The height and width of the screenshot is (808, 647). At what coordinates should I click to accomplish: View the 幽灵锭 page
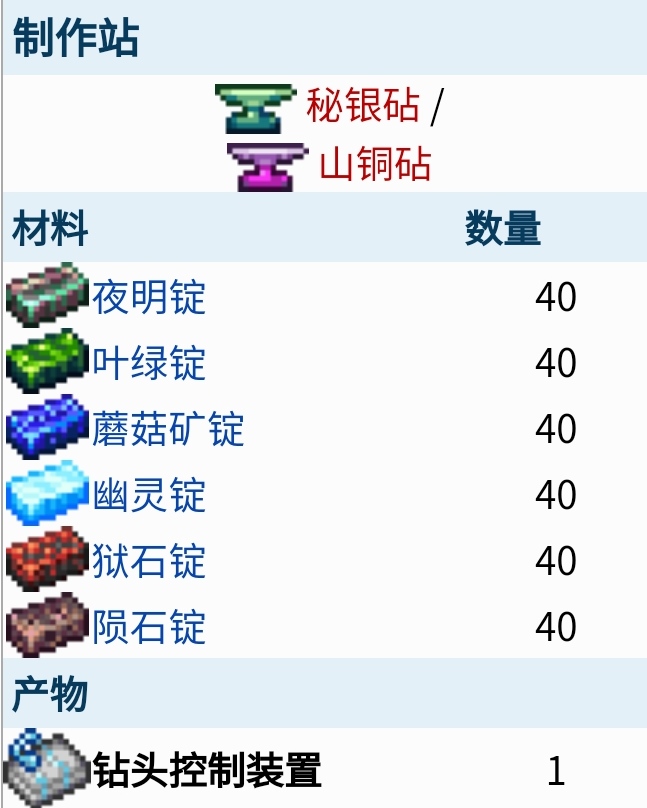click(149, 495)
